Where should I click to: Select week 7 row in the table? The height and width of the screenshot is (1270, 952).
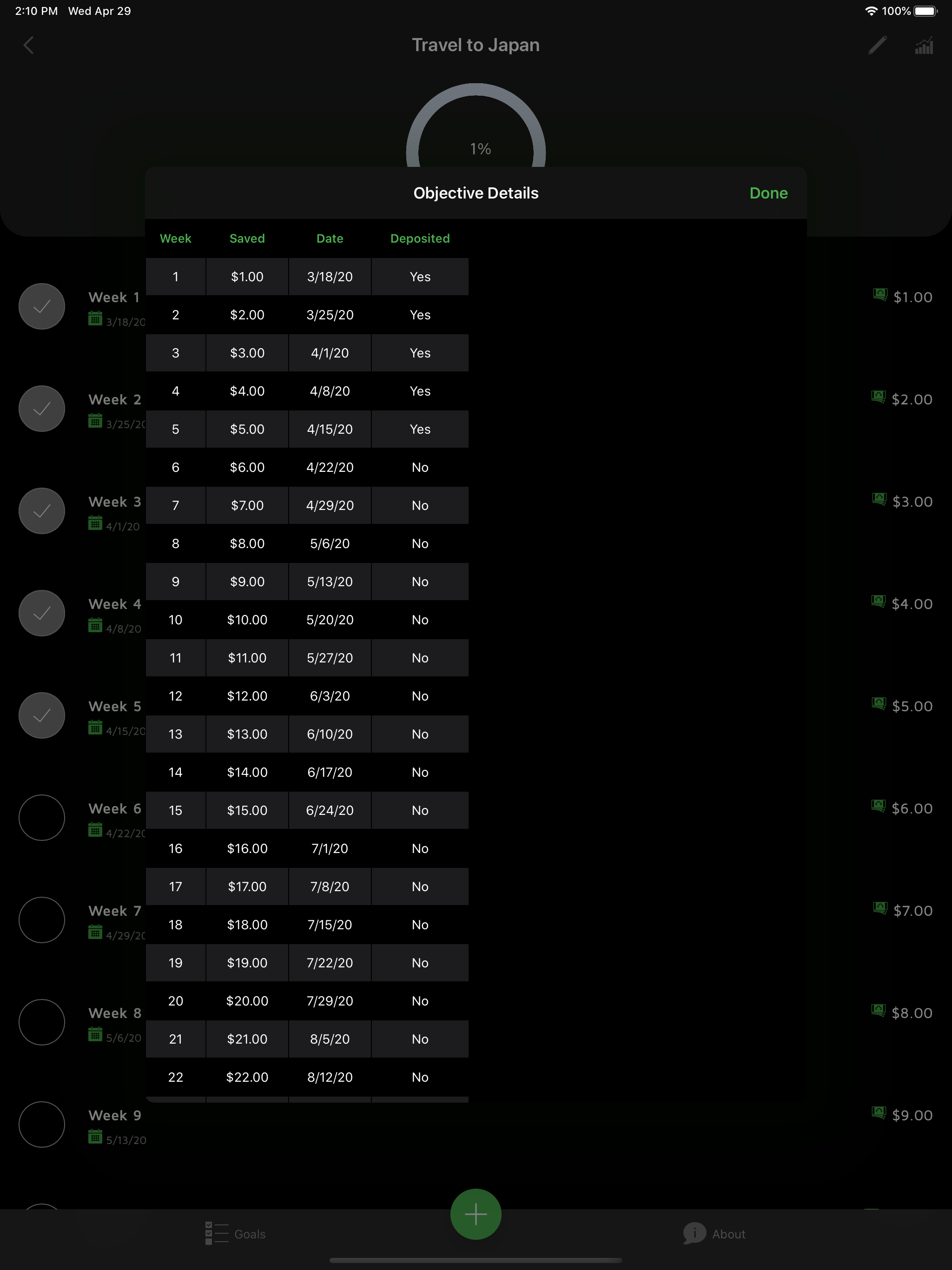point(307,505)
